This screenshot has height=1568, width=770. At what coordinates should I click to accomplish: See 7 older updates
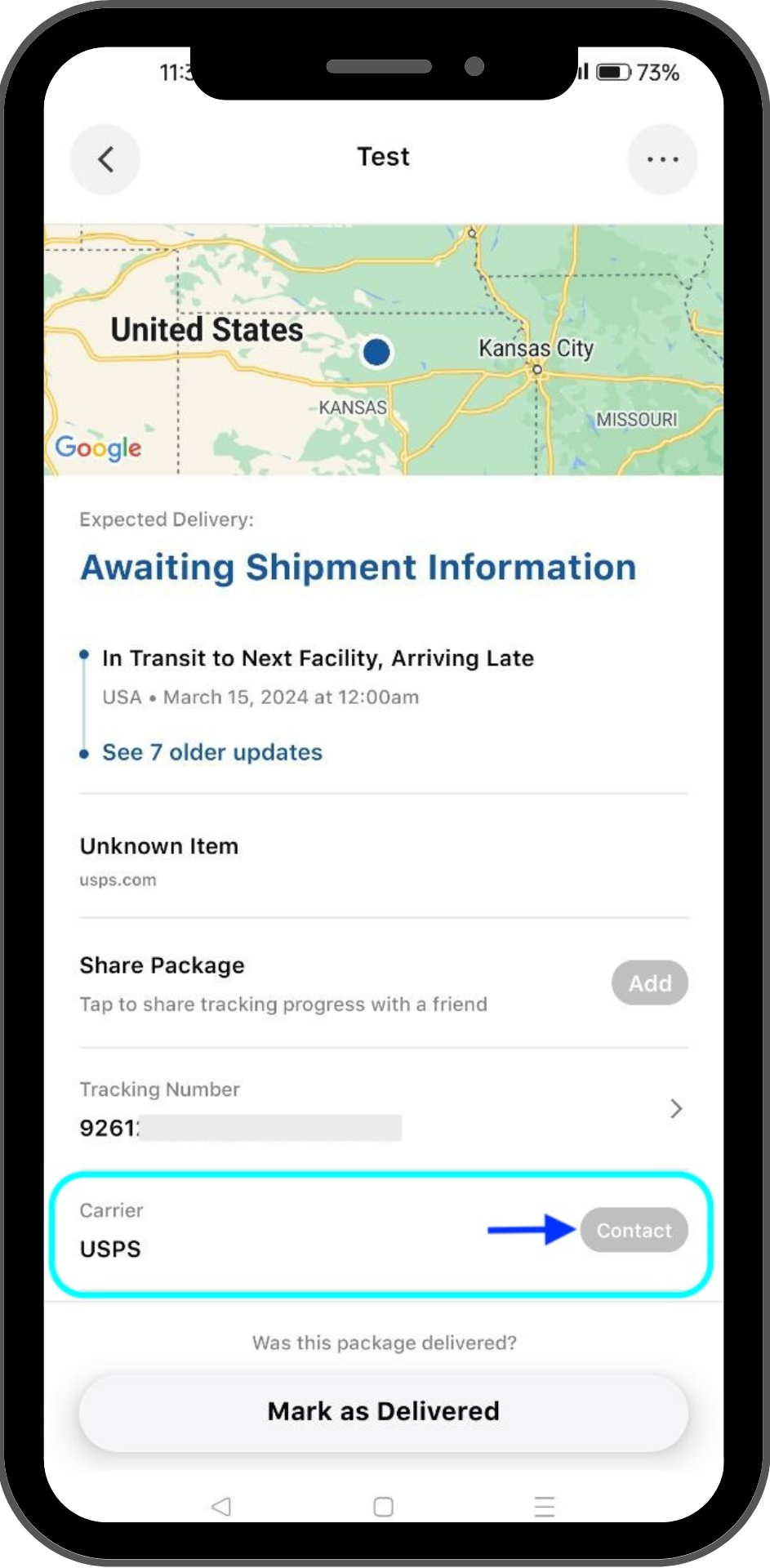click(x=211, y=752)
